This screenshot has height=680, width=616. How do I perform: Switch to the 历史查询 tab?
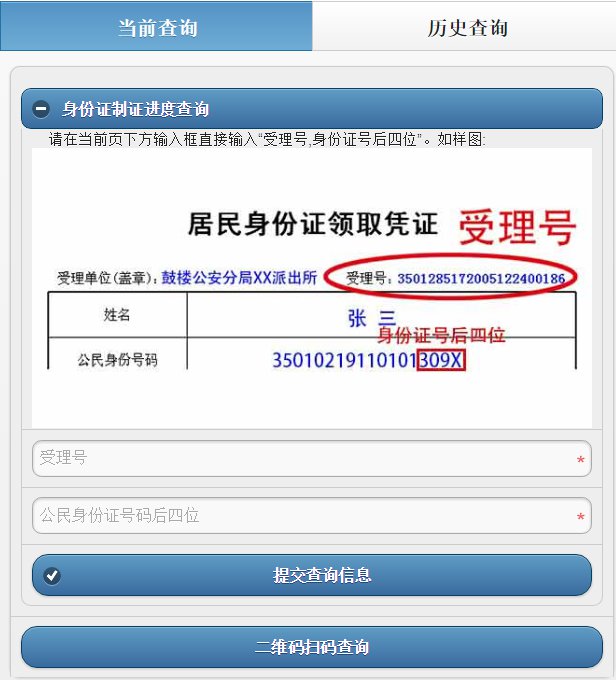coord(466,27)
